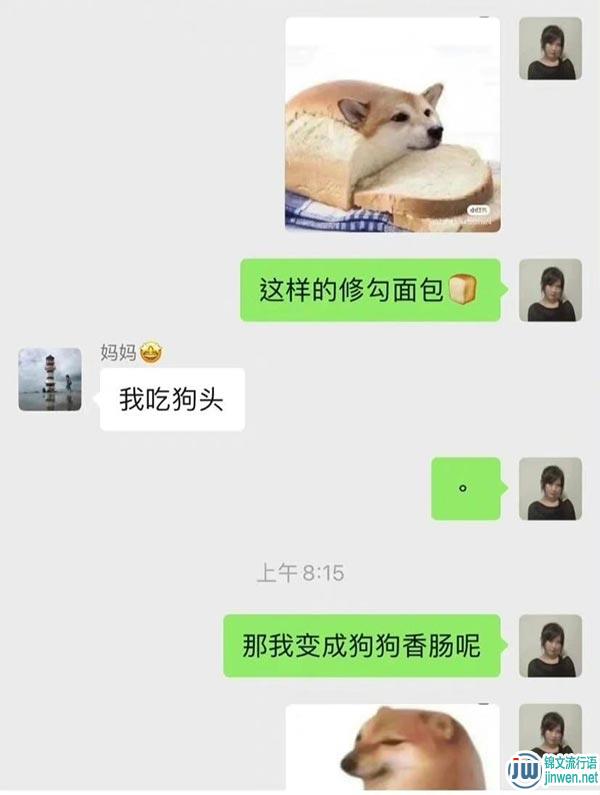
Task: Open 妈妈's profile avatar
Action: click(x=50, y=379)
